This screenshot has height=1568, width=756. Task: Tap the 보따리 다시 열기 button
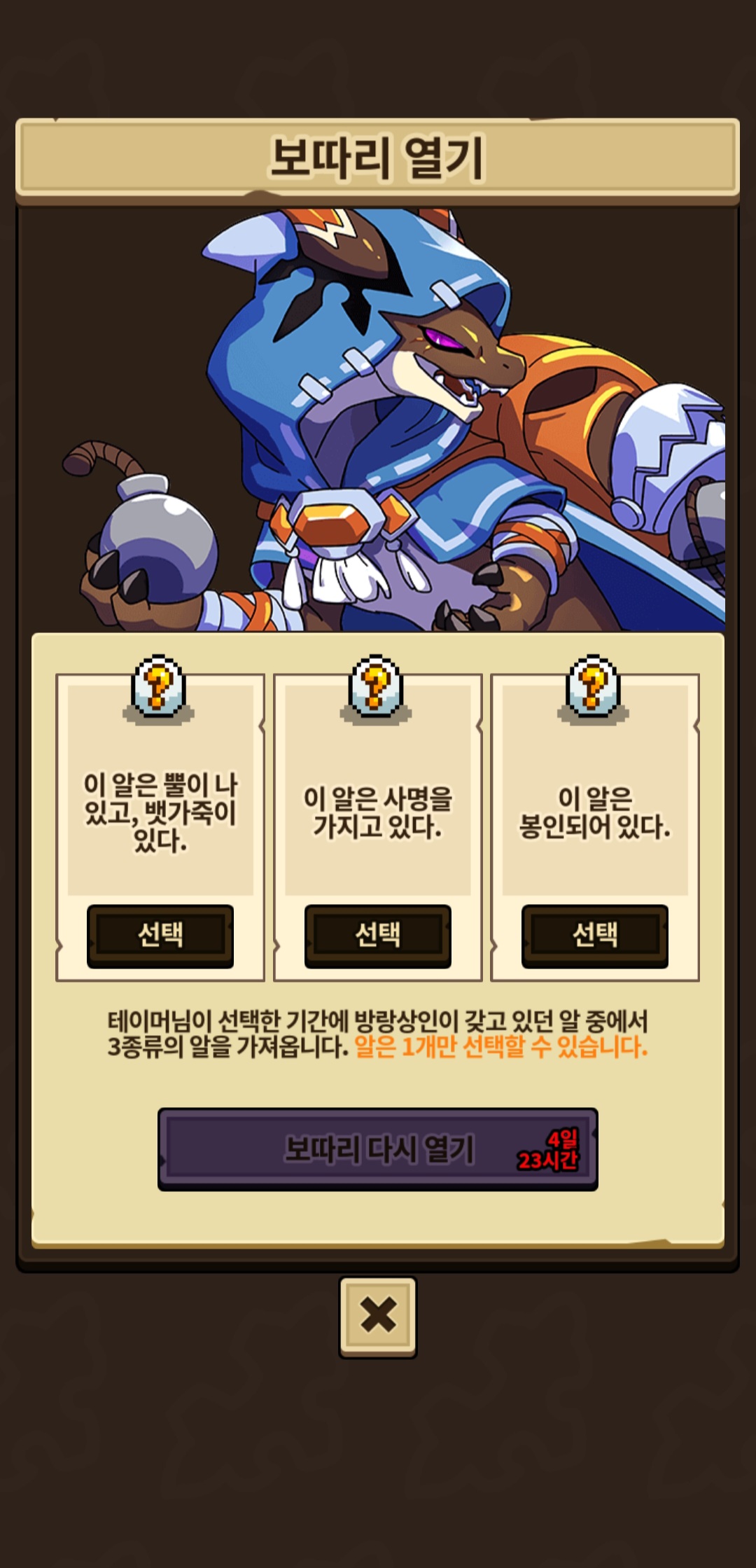(378, 1149)
